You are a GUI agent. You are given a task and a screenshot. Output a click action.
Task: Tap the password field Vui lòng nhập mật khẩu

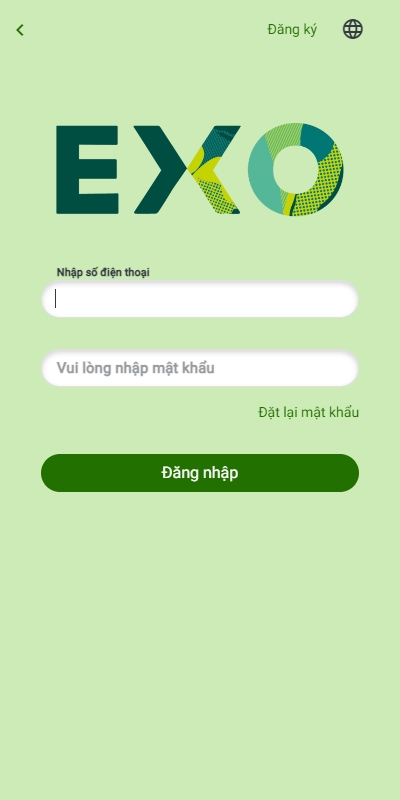[x=200, y=368]
